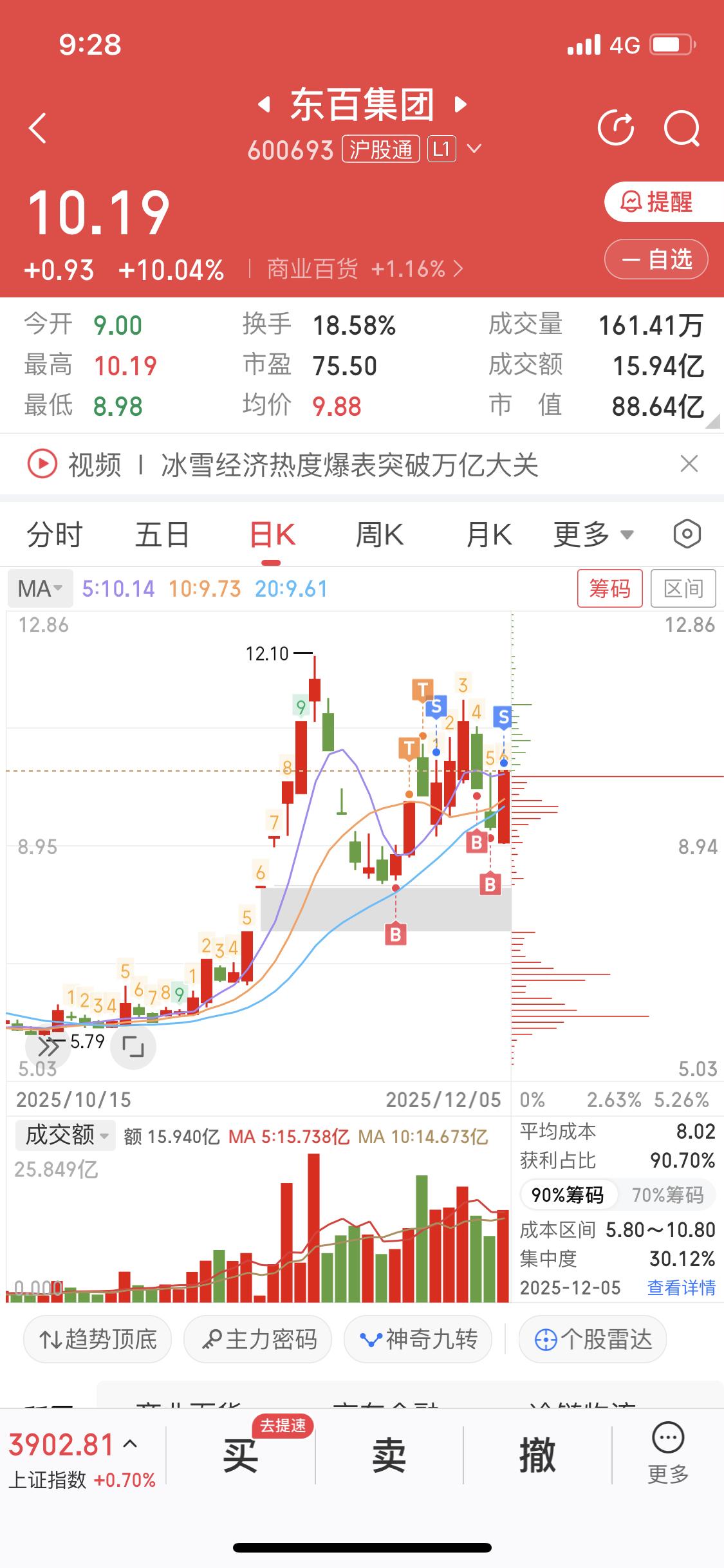Open the MA indicator dropdown
Viewport: 724px width, 1568px height.
tap(39, 588)
